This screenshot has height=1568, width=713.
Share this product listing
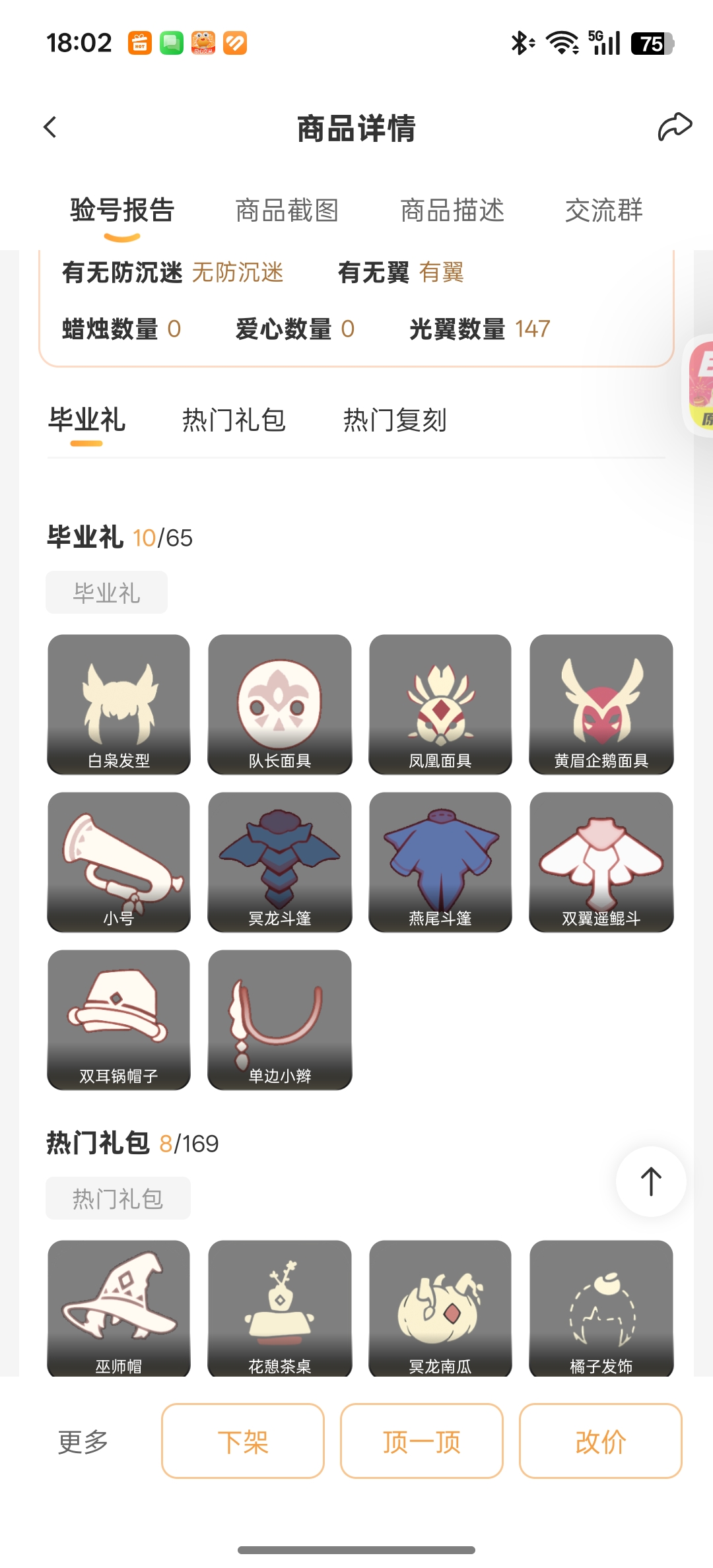(x=674, y=127)
